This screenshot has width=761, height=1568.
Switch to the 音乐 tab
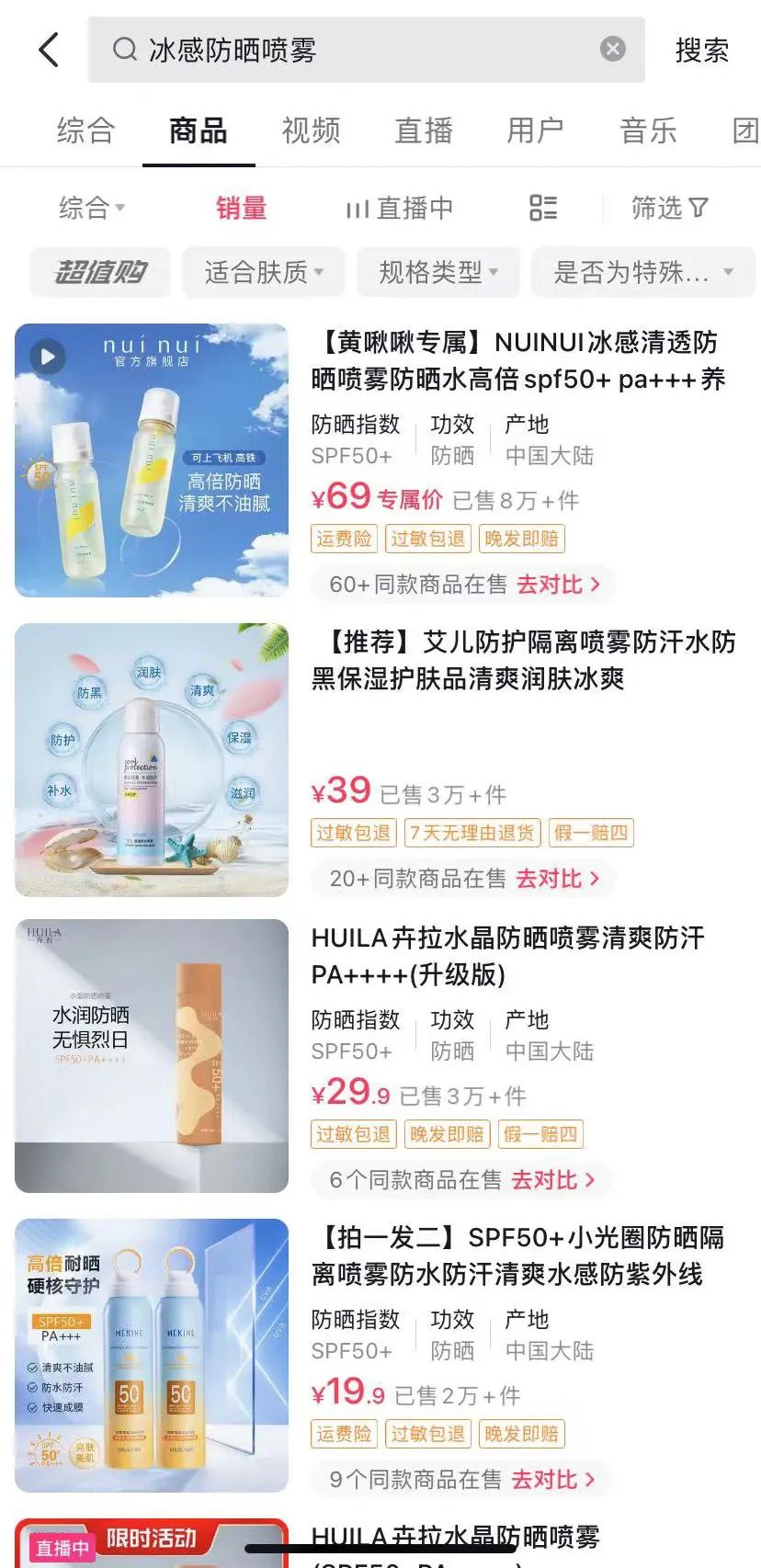pyautogui.click(x=648, y=131)
